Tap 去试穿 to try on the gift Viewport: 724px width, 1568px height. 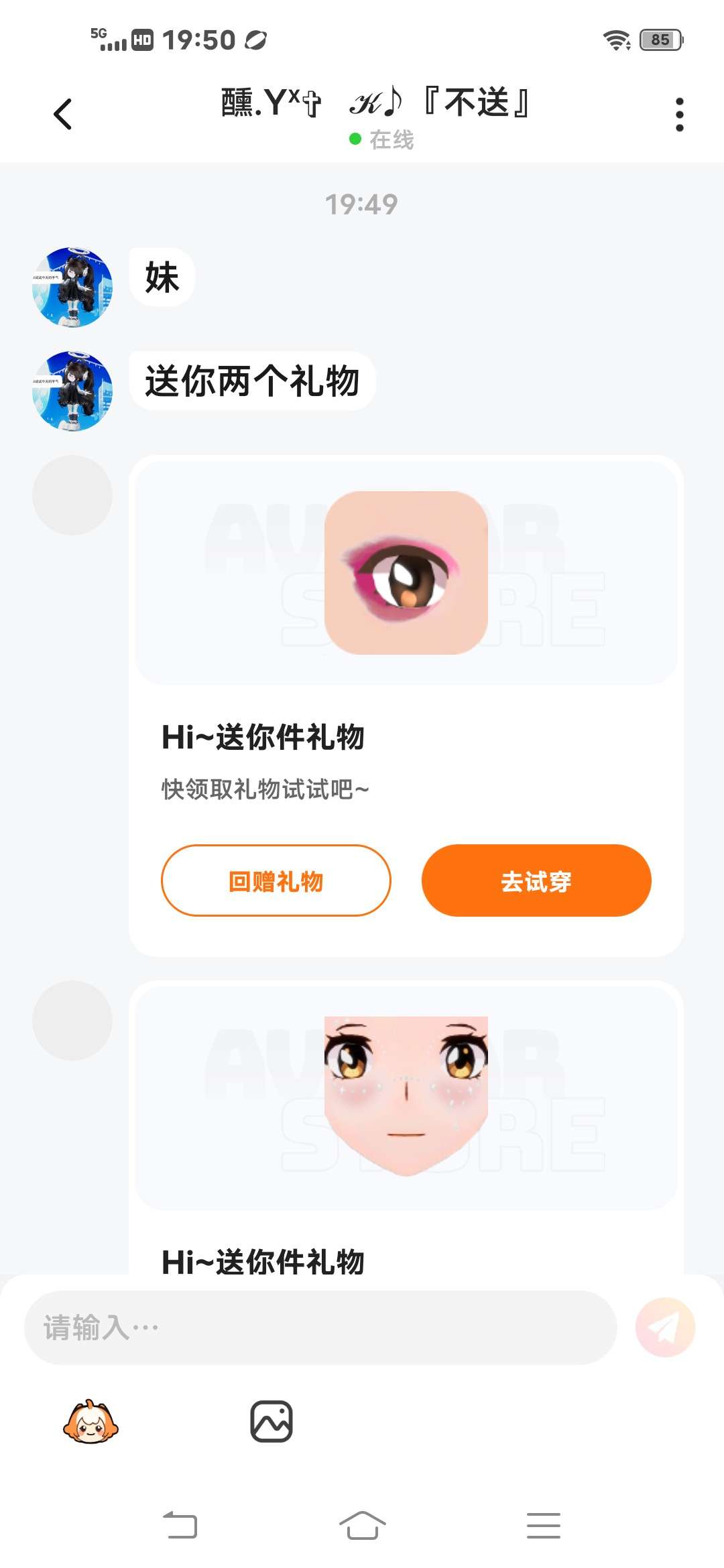pos(536,880)
